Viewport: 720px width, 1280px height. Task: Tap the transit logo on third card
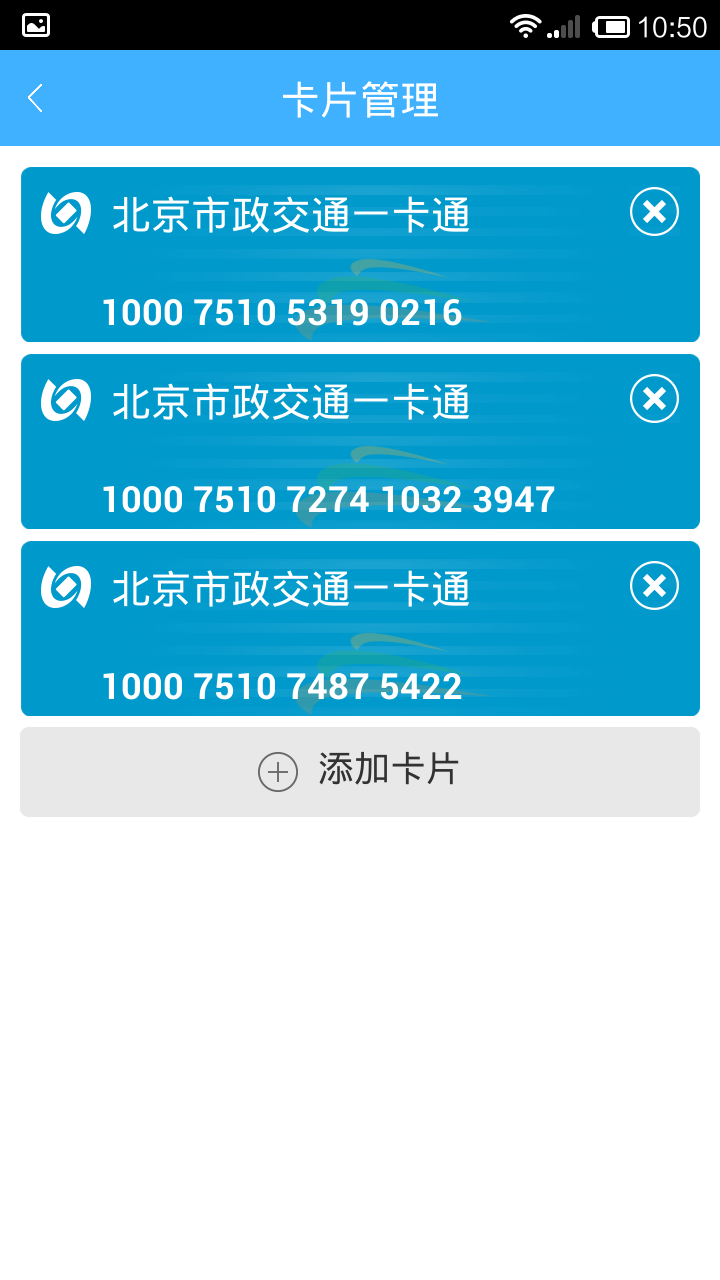point(64,587)
